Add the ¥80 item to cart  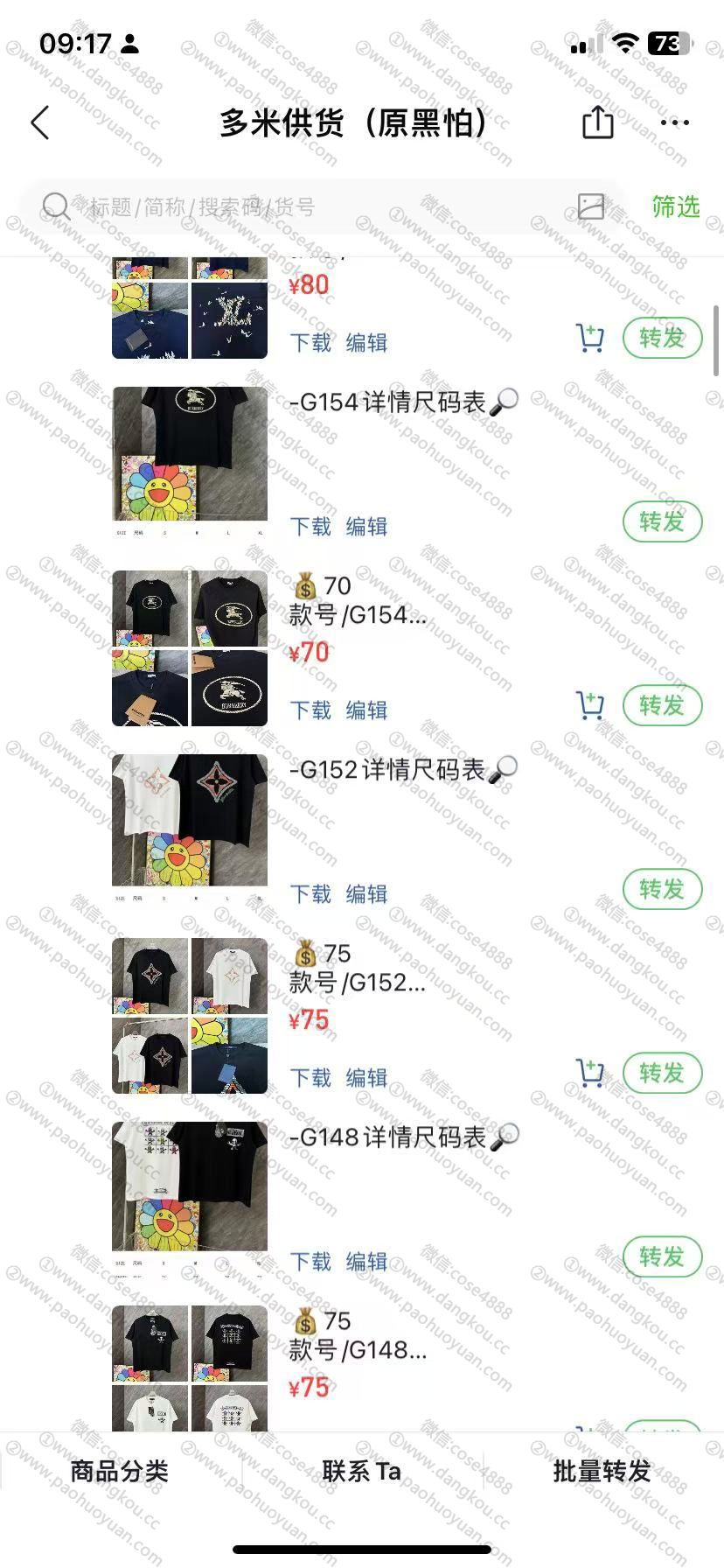590,338
